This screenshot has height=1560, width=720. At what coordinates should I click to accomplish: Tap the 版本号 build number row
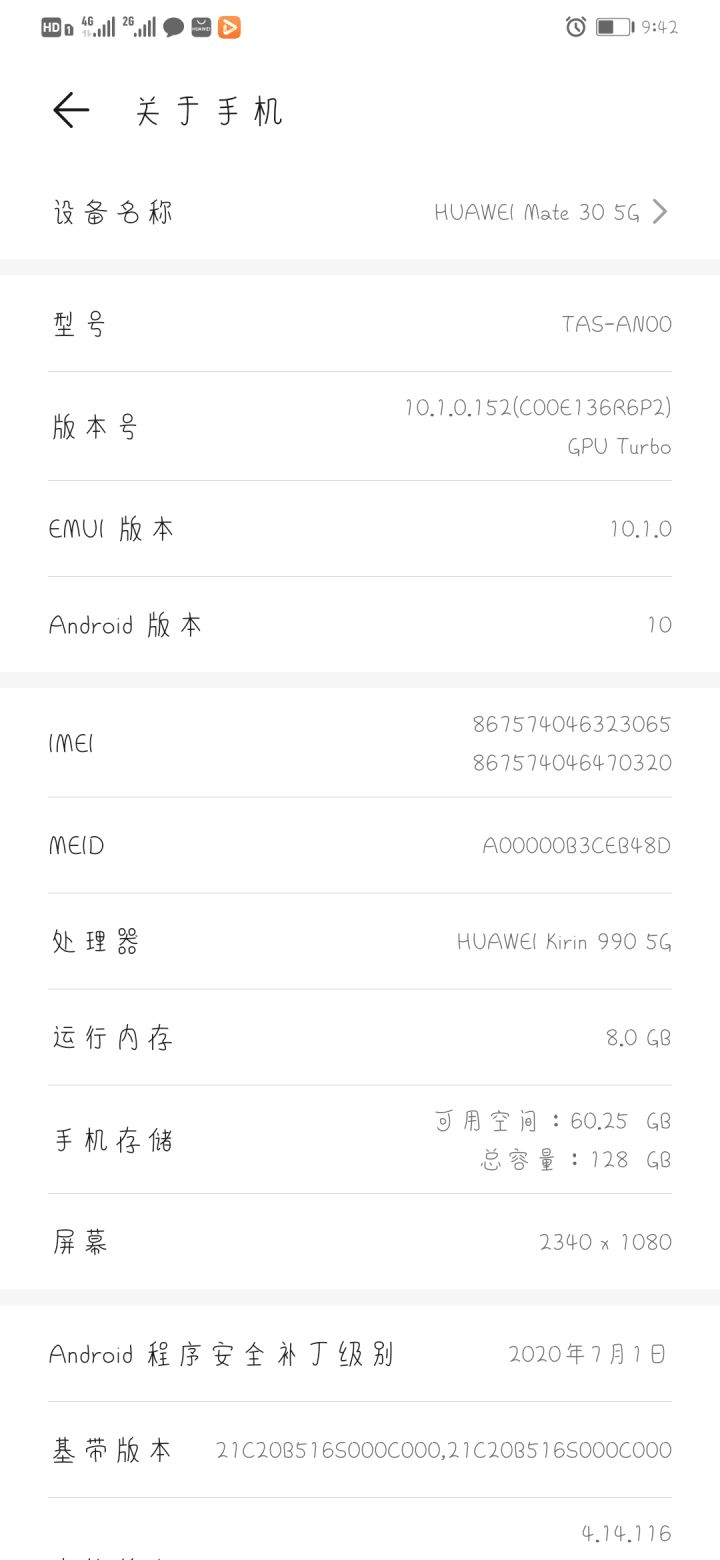coord(360,426)
